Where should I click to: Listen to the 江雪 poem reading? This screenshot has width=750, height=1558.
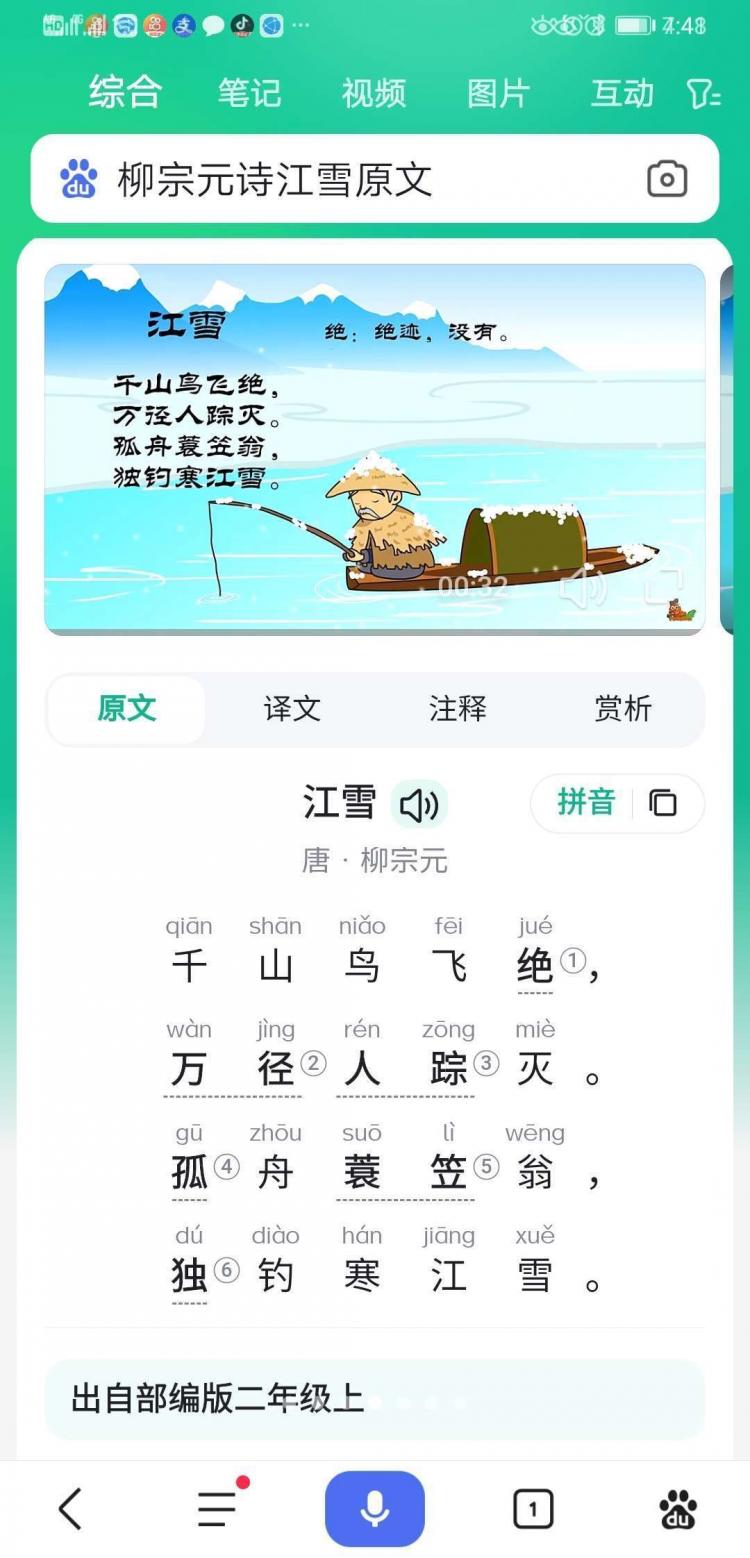(419, 804)
